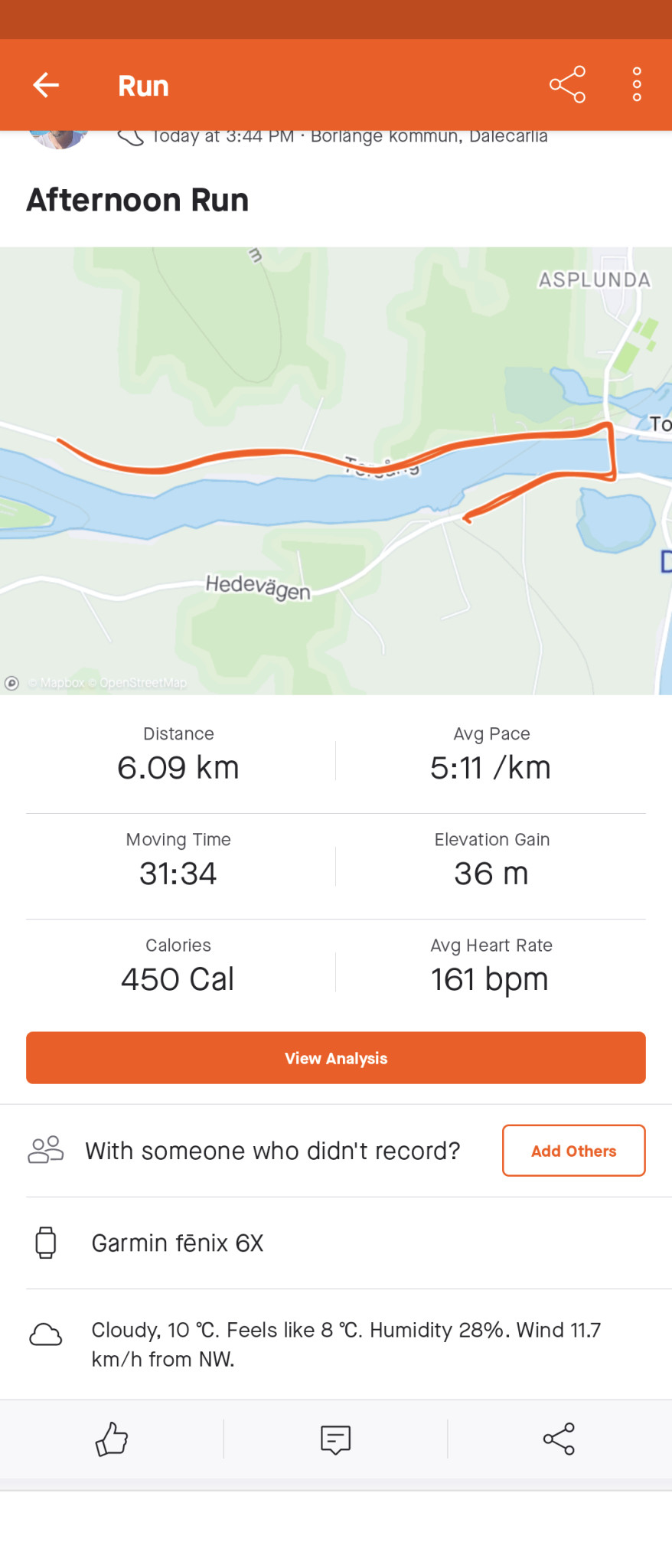Tap the share icon below the weather
Image resolution: width=672 pixels, height=1568 pixels.
click(559, 1439)
